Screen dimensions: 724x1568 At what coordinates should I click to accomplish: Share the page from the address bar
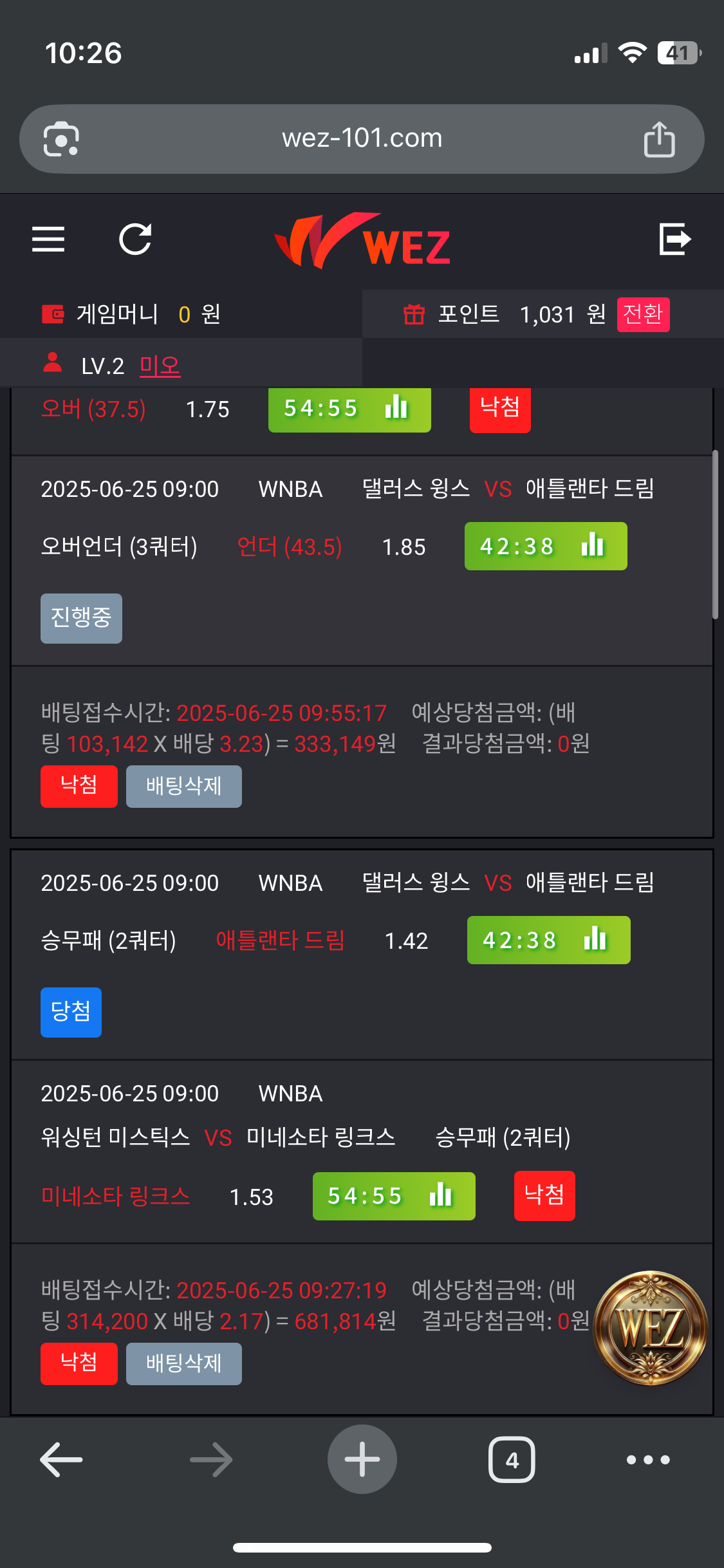[x=660, y=139]
